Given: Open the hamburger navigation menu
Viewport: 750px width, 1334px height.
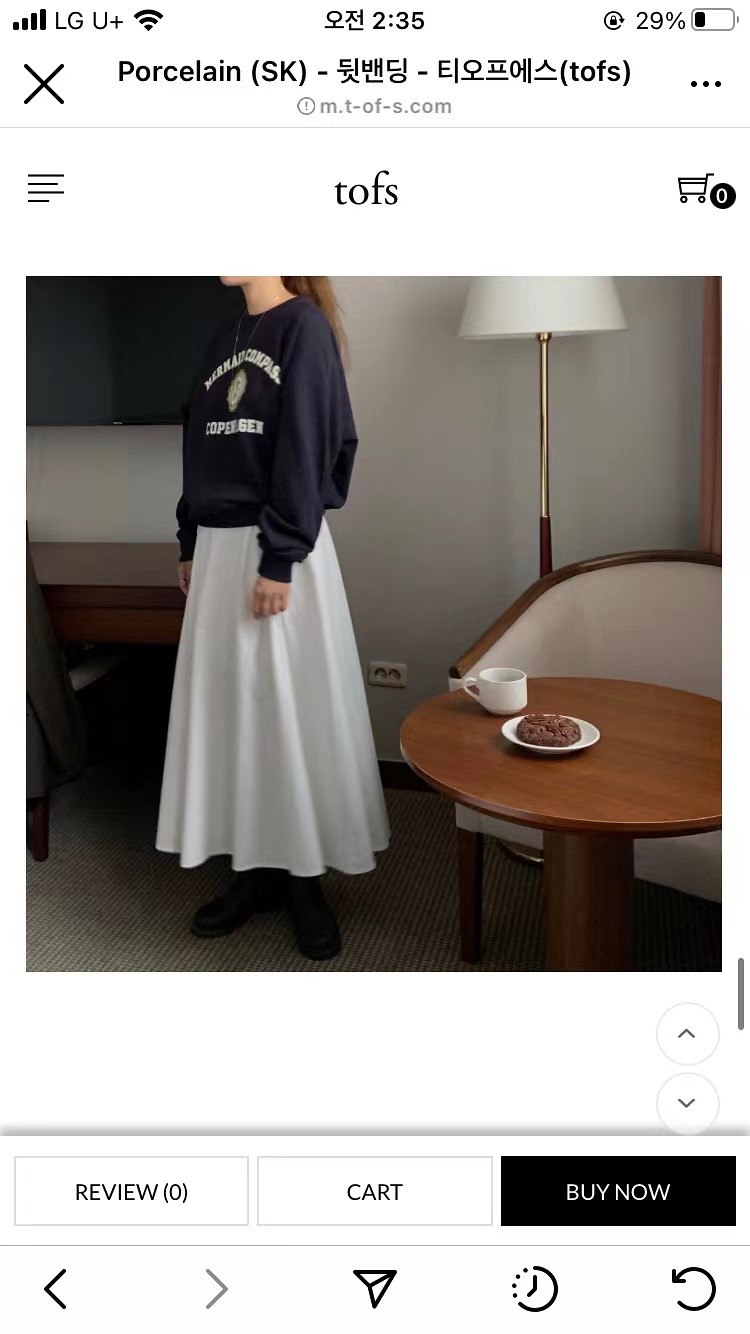Looking at the screenshot, I should pos(46,188).
